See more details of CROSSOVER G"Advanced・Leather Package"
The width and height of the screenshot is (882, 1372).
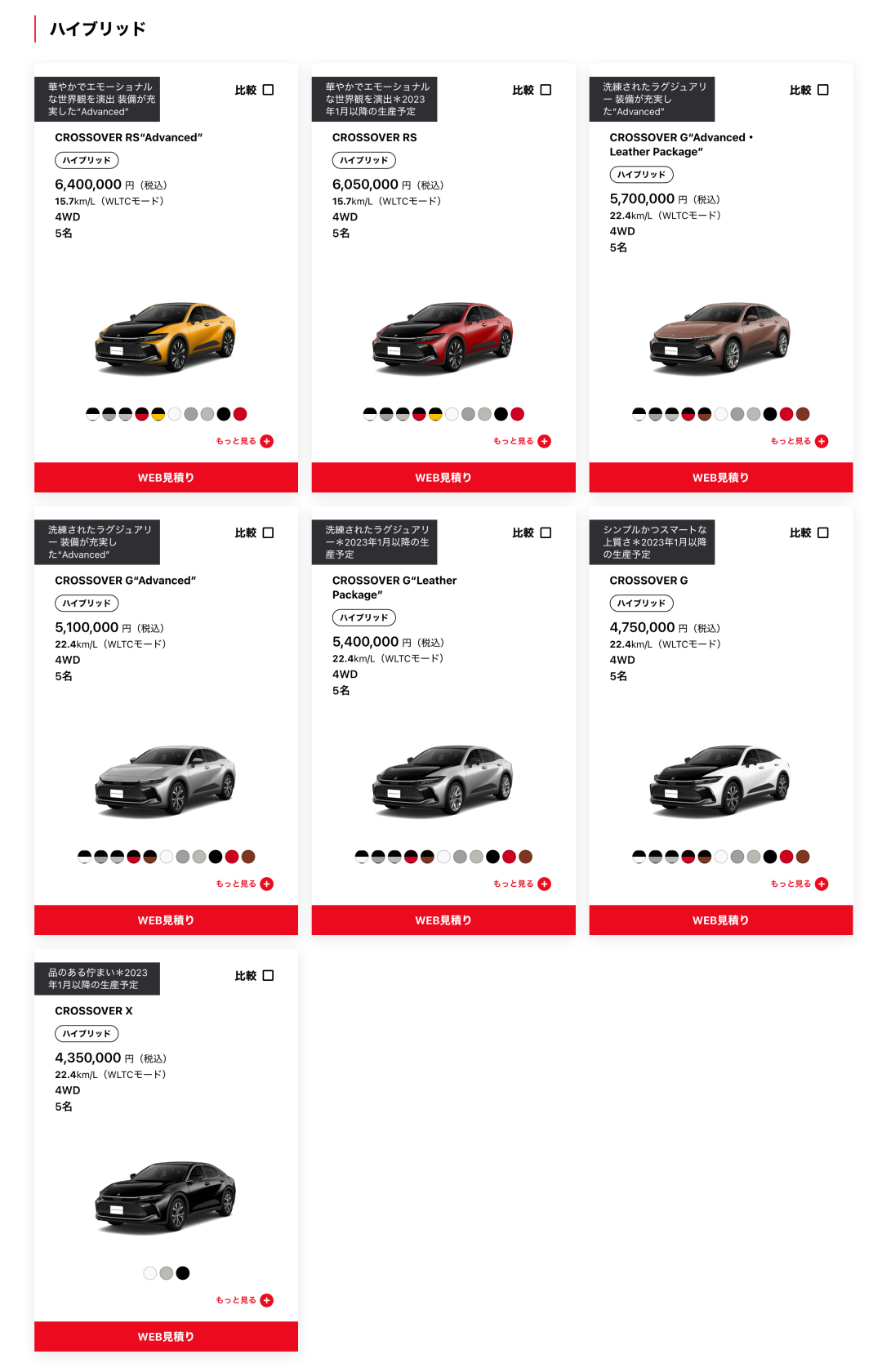click(x=800, y=441)
